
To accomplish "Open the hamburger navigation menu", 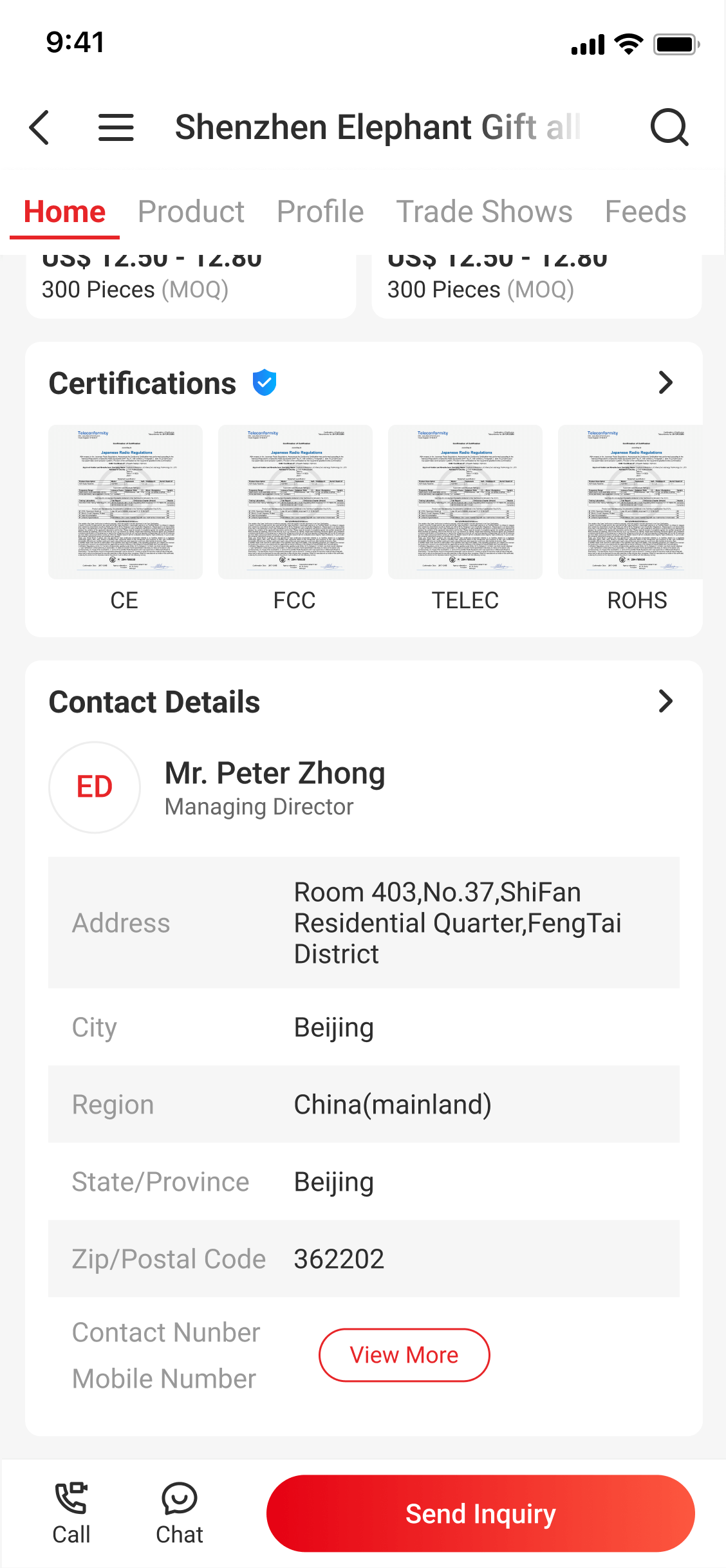I will pos(116,127).
